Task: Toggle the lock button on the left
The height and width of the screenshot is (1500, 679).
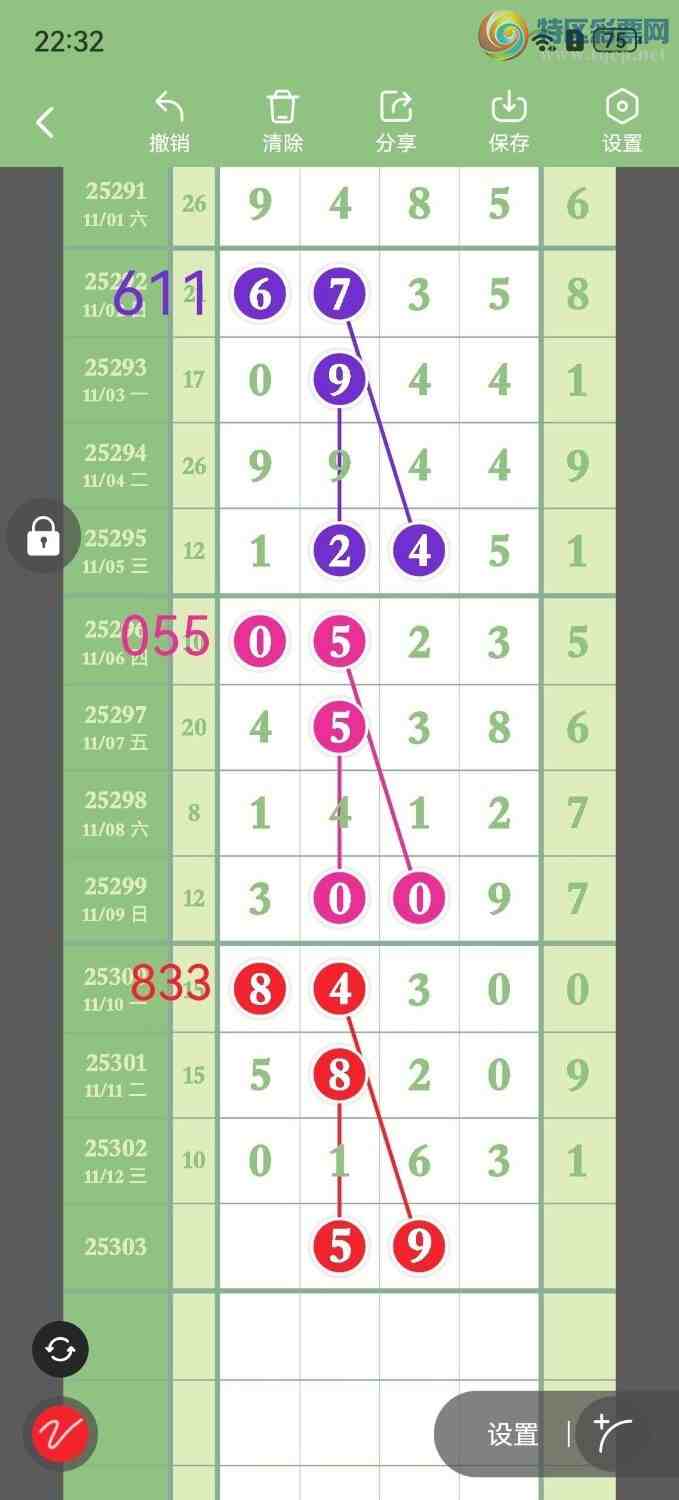Action: pos(42,537)
